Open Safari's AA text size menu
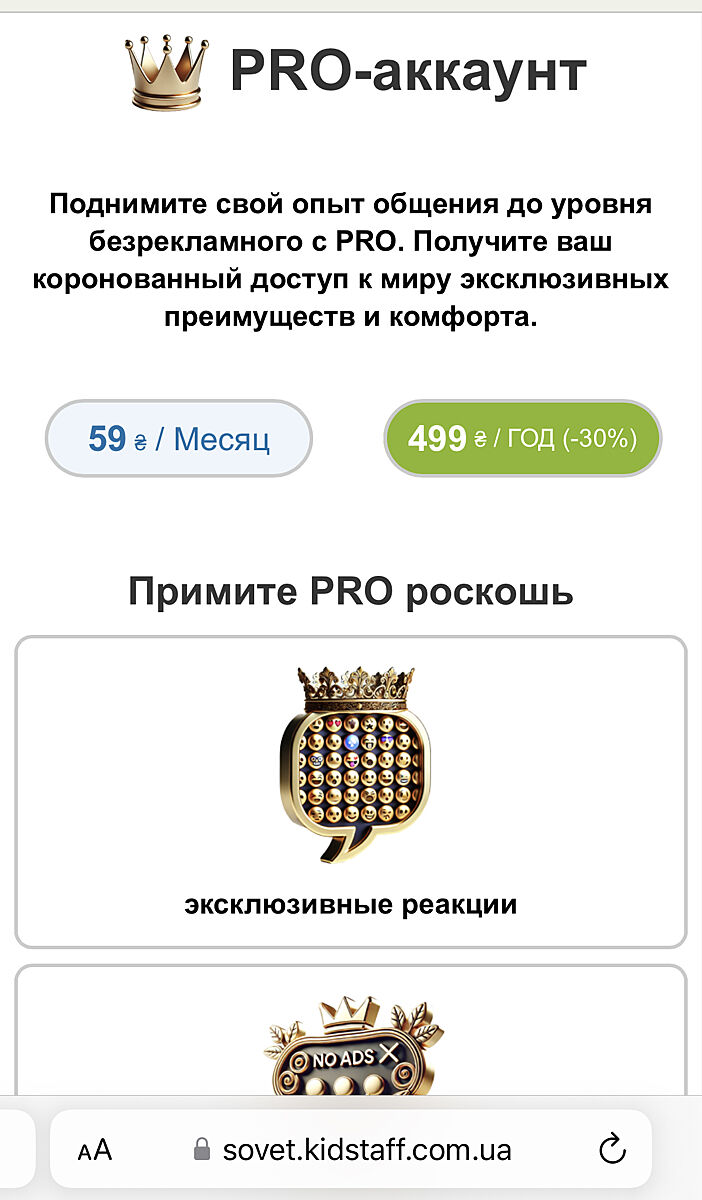702x1200 pixels. (95, 1150)
